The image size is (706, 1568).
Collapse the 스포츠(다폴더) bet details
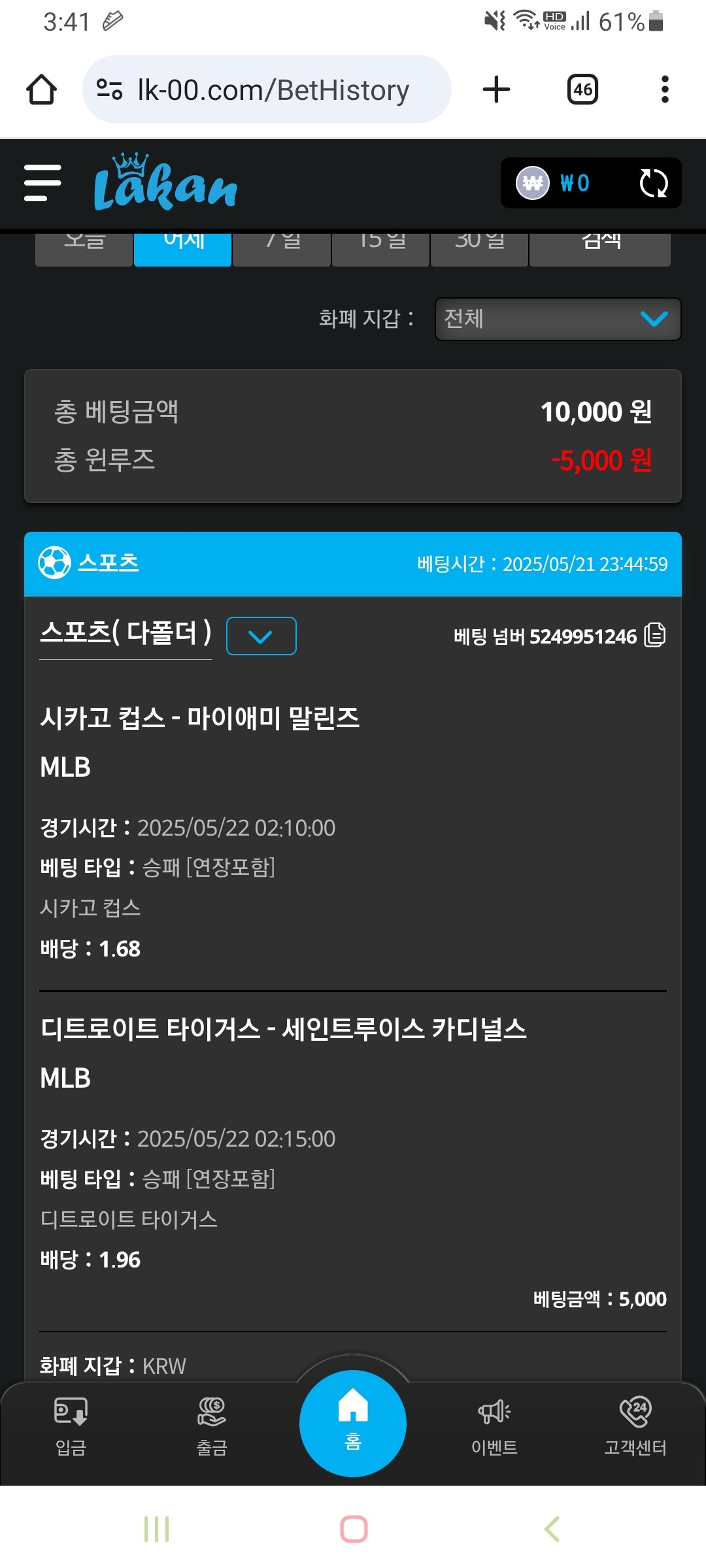coord(261,636)
